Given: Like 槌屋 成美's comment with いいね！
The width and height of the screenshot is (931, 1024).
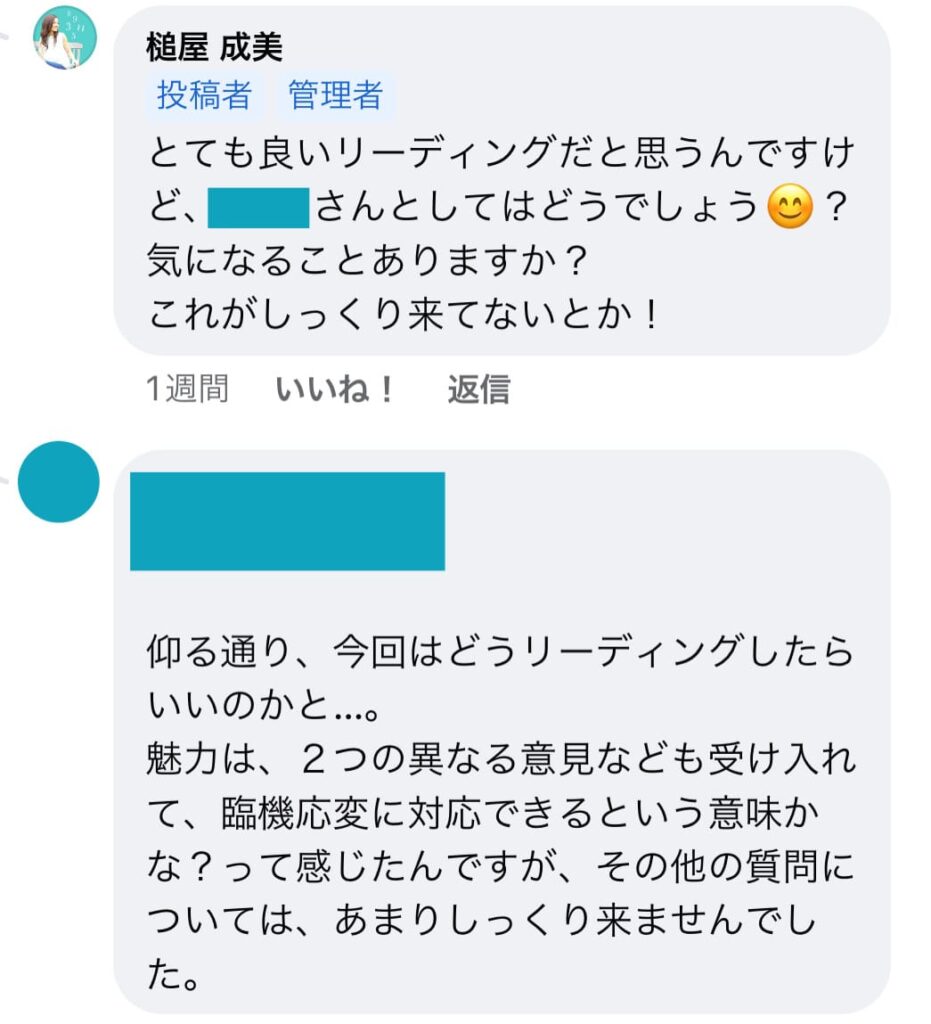Looking at the screenshot, I should tap(336, 390).
